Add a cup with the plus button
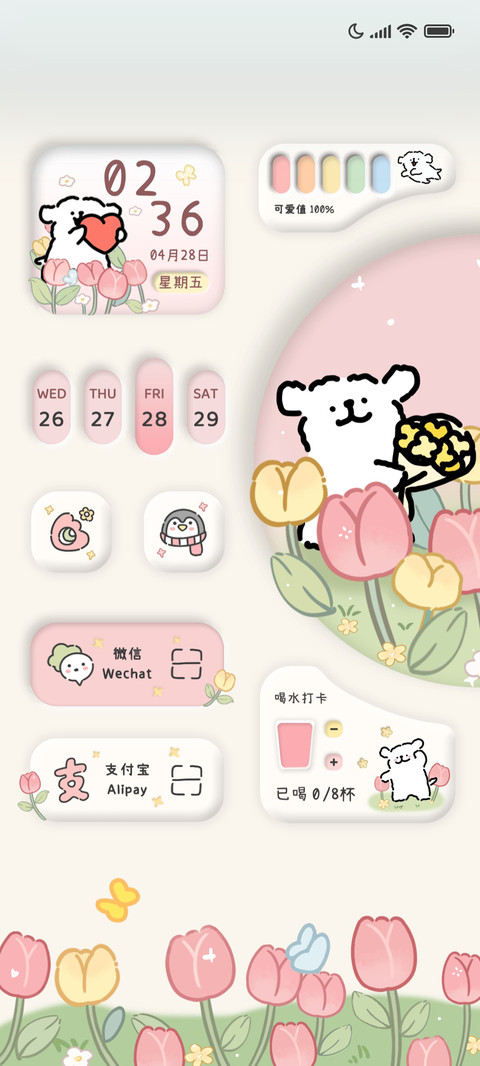 pos(333,762)
